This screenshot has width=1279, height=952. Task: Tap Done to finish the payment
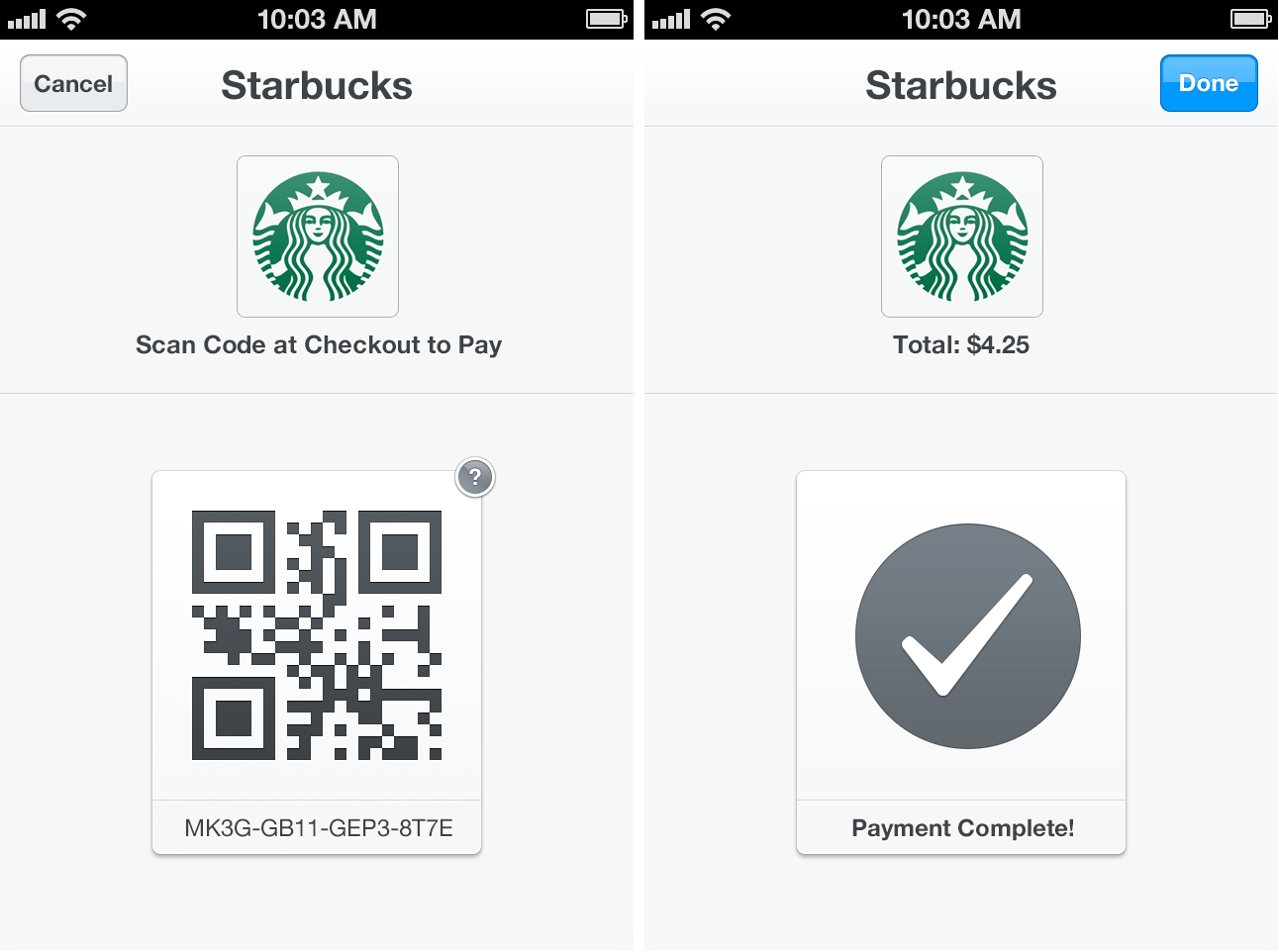coord(1208,84)
